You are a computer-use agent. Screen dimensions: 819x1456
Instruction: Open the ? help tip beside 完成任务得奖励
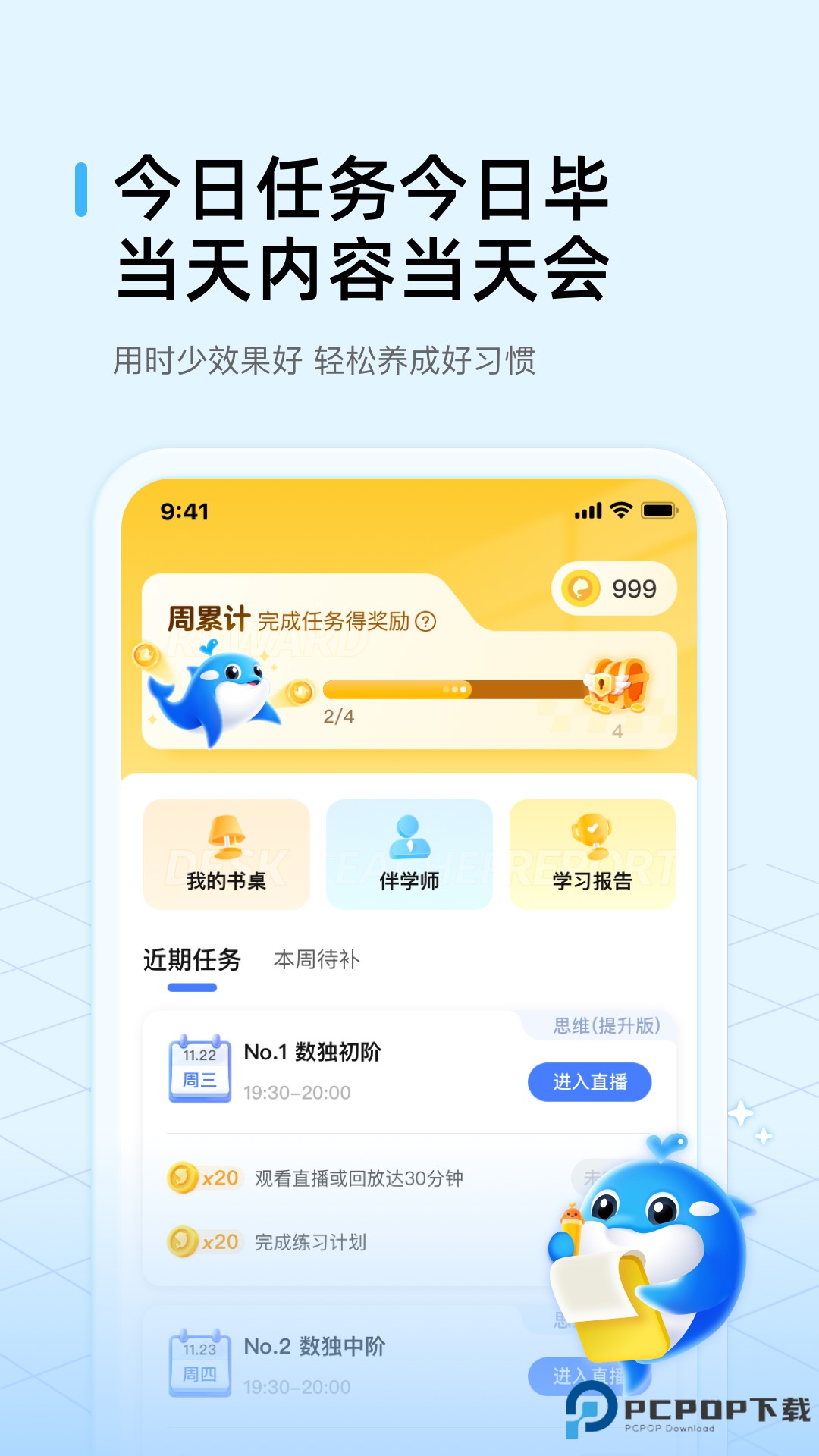[x=426, y=622]
